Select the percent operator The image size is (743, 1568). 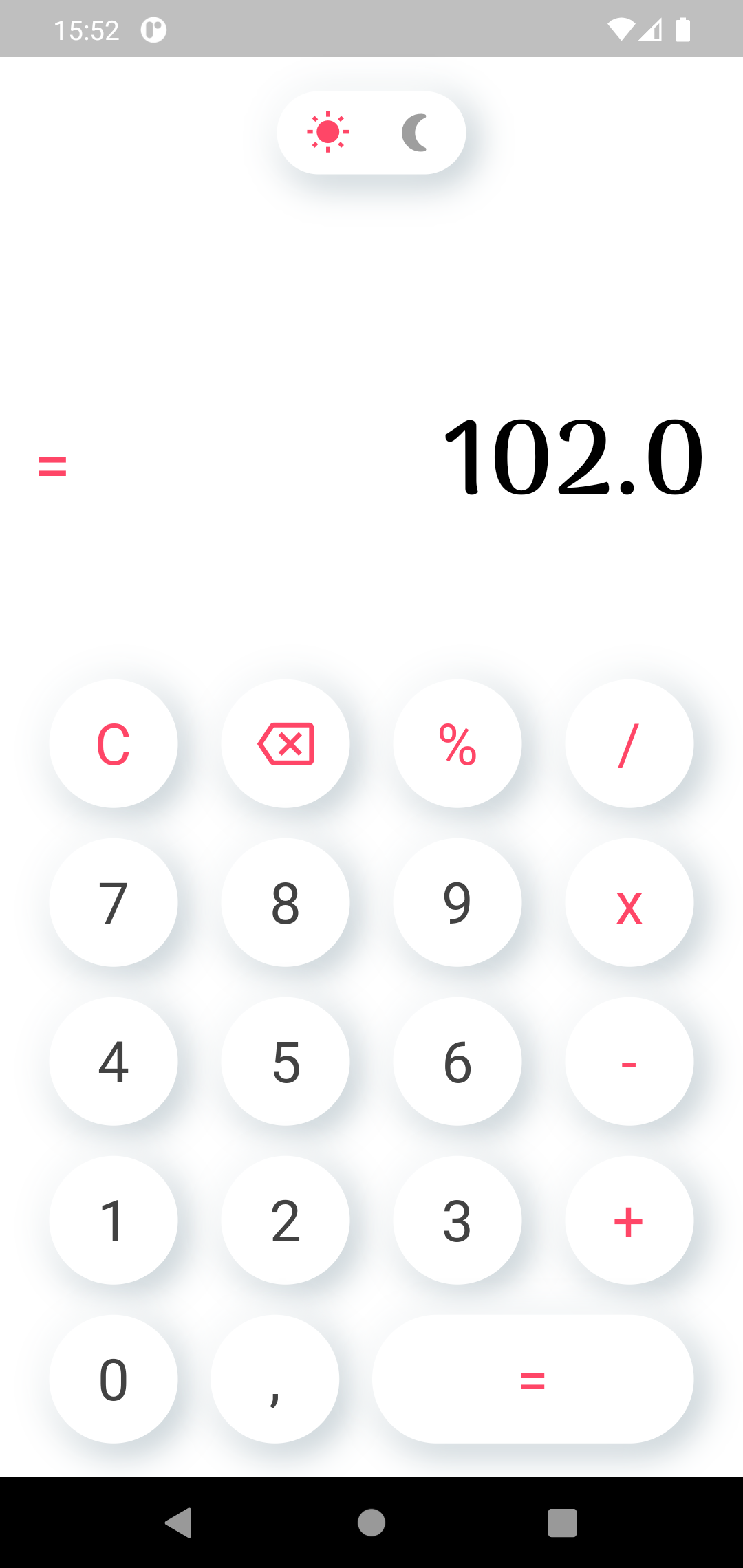(x=457, y=743)
